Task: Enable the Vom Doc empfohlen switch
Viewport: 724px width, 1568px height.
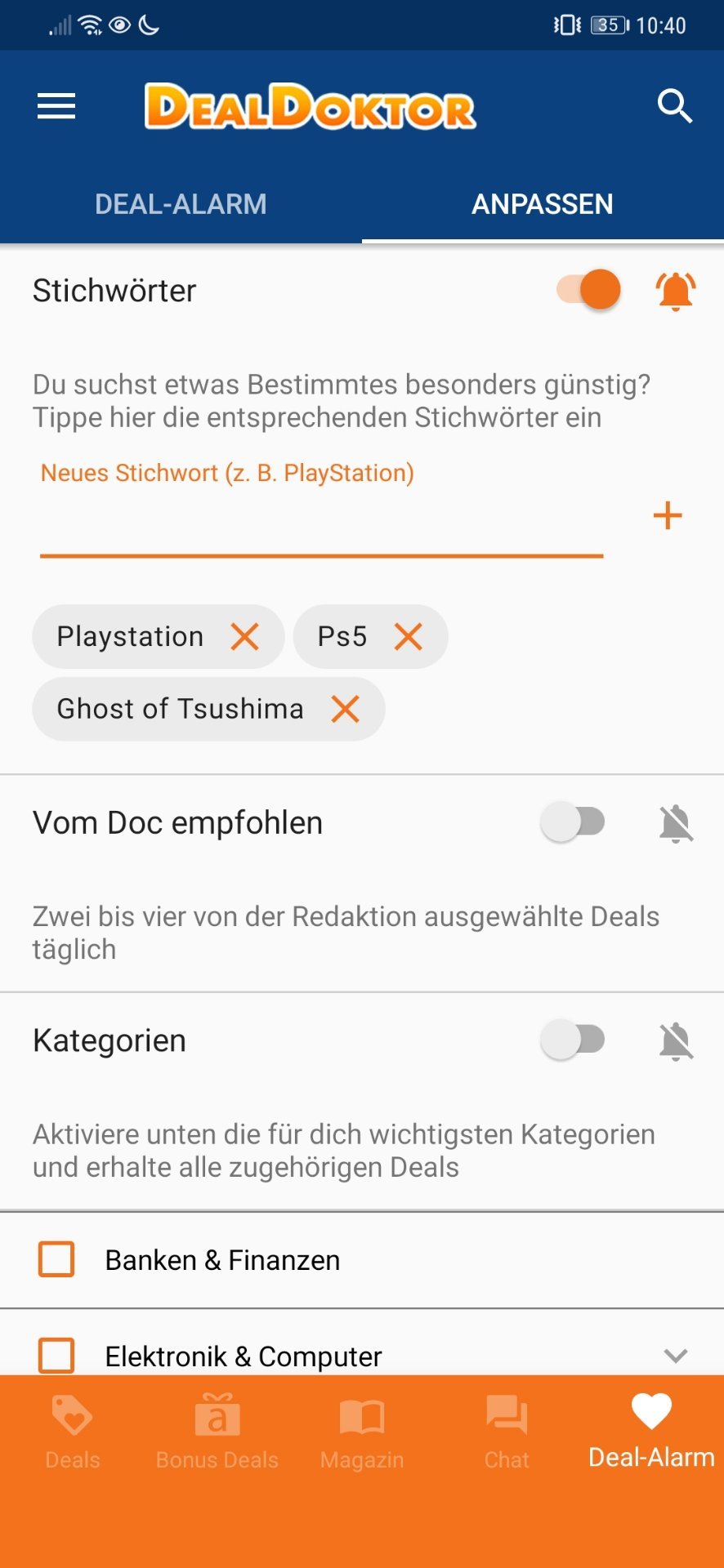Action: (573, 822)
